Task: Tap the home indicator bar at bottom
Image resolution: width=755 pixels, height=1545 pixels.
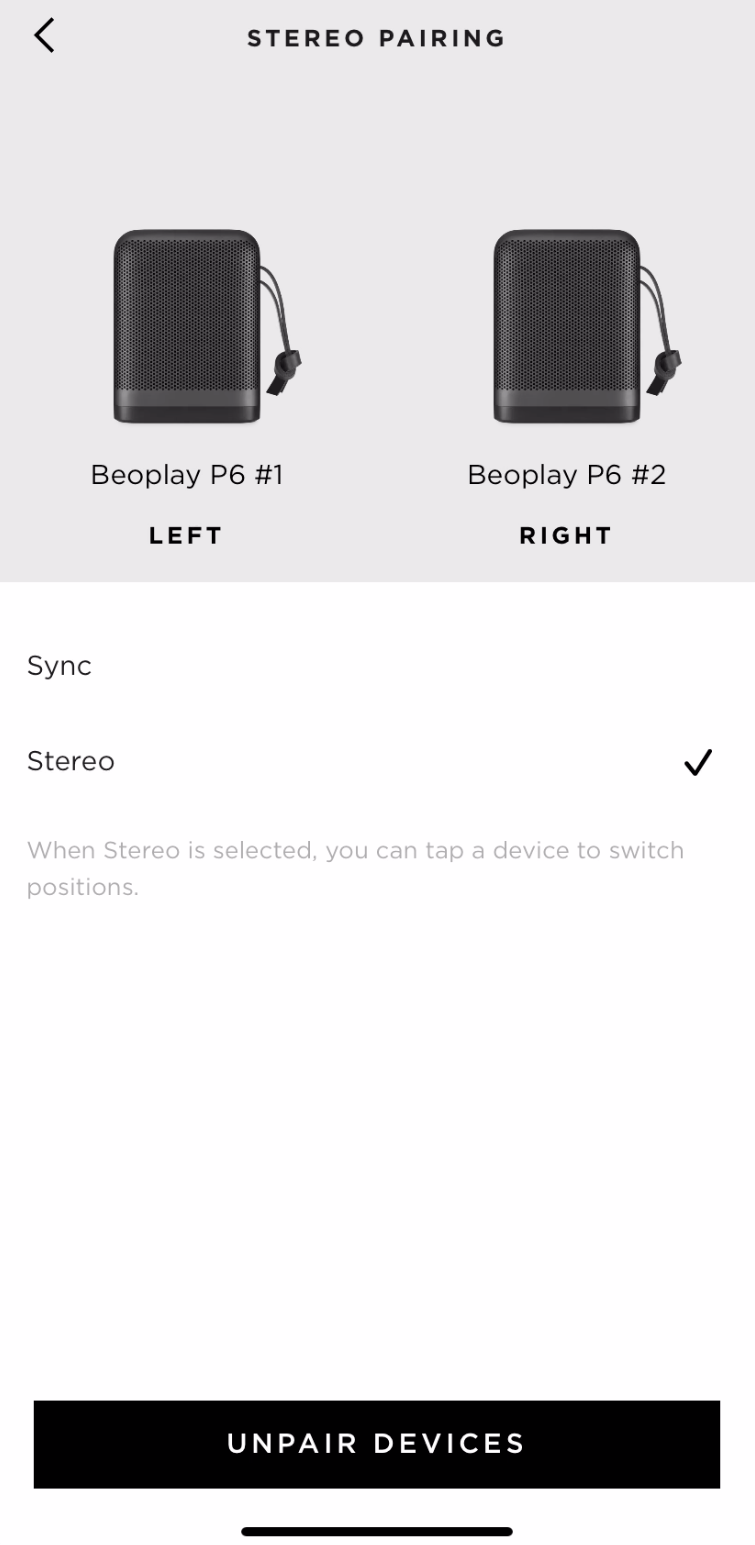Action: 377,1531
